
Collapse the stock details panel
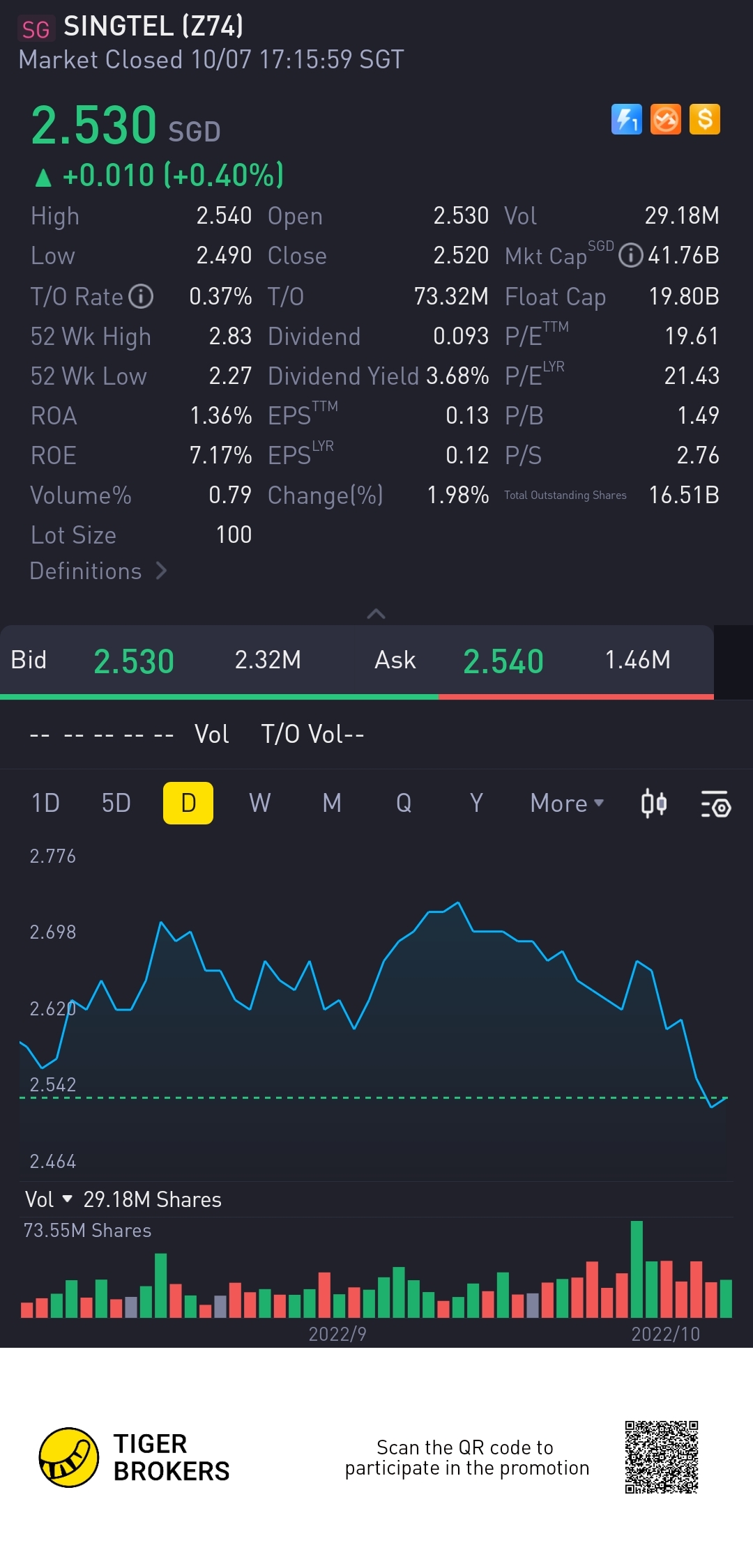(x=376, y=613)
